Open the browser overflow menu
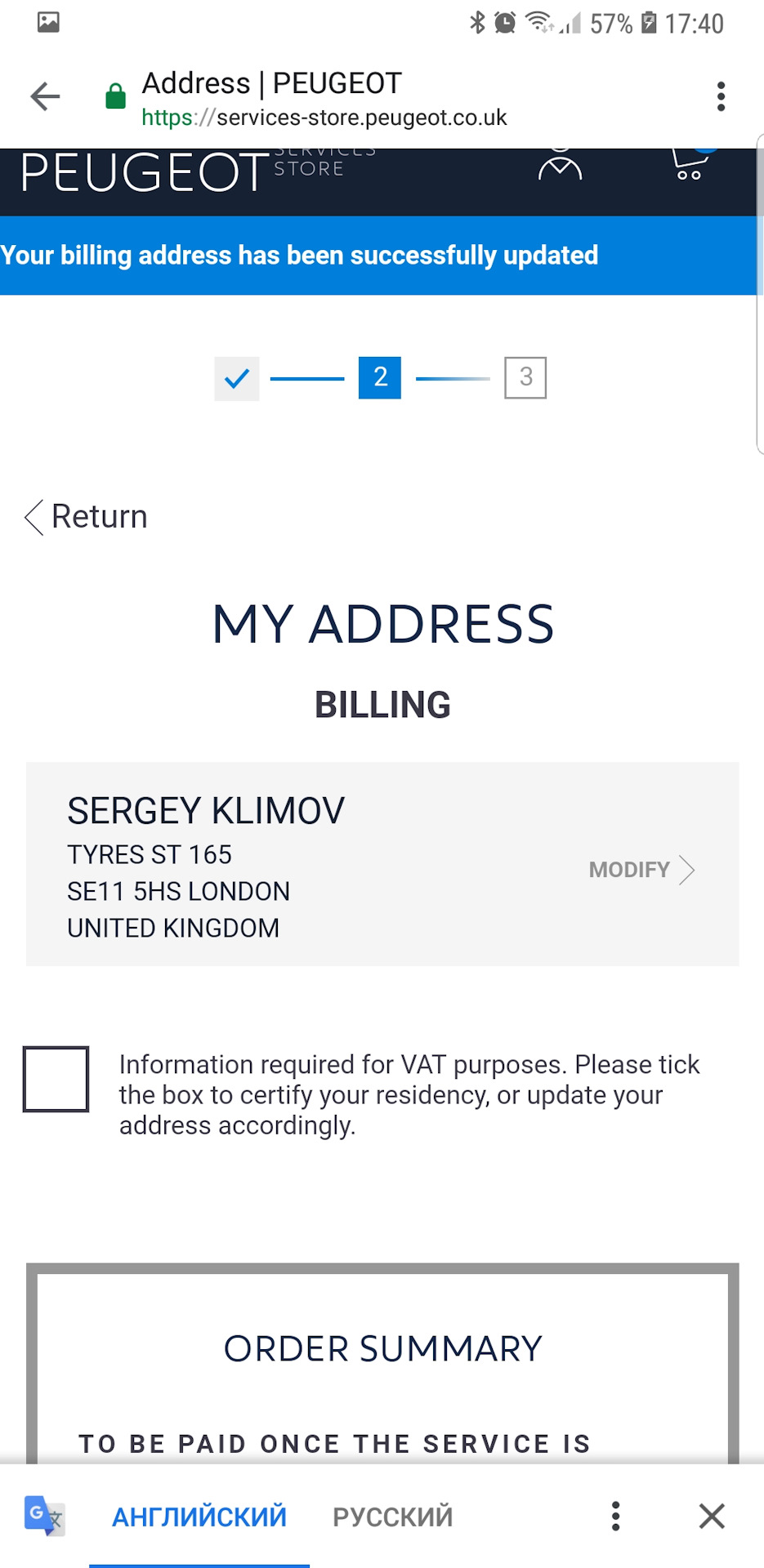Screen dimensions: 764x1568 (721, 96)
